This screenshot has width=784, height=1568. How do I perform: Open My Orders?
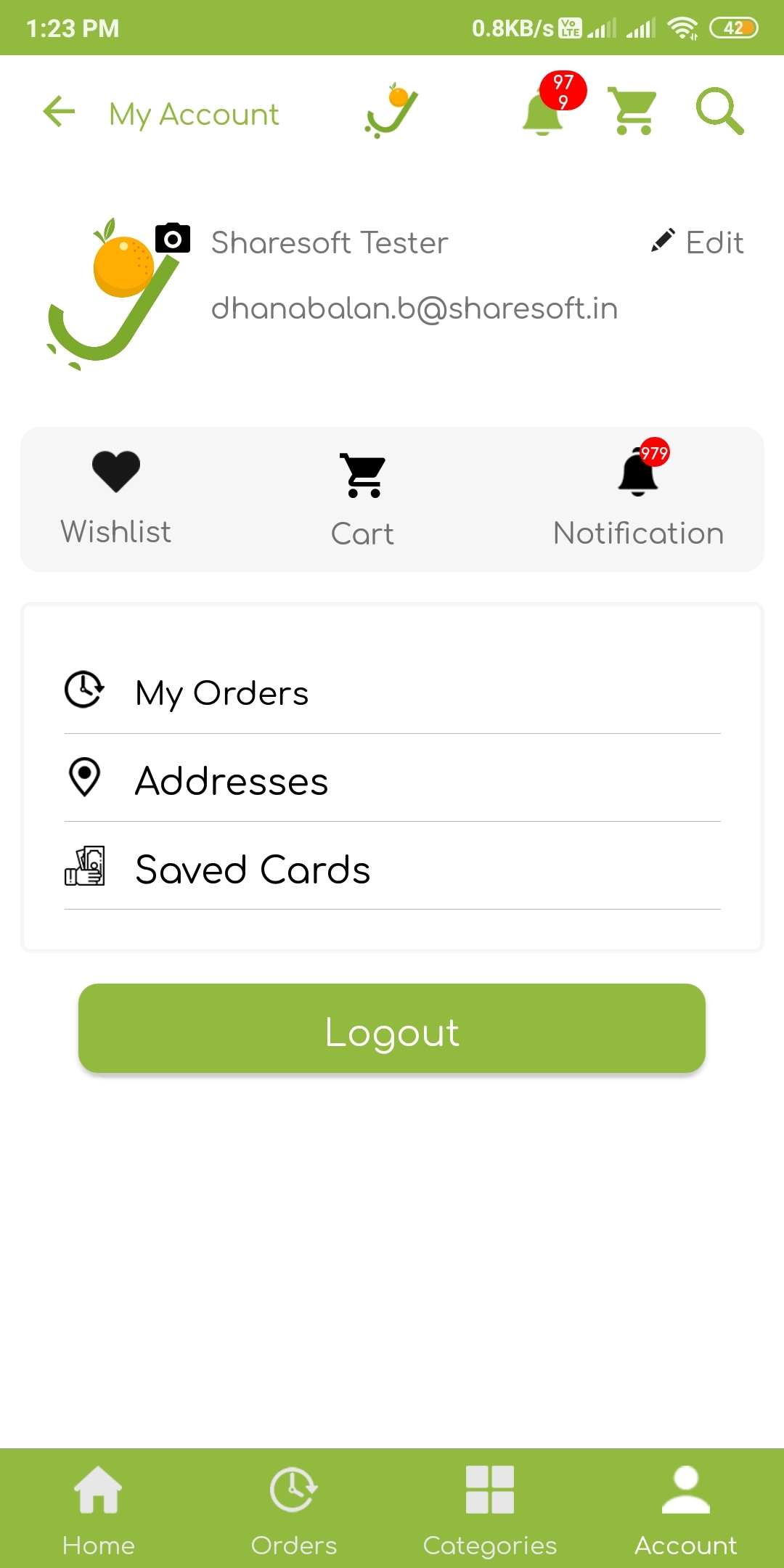coord(393,691)
